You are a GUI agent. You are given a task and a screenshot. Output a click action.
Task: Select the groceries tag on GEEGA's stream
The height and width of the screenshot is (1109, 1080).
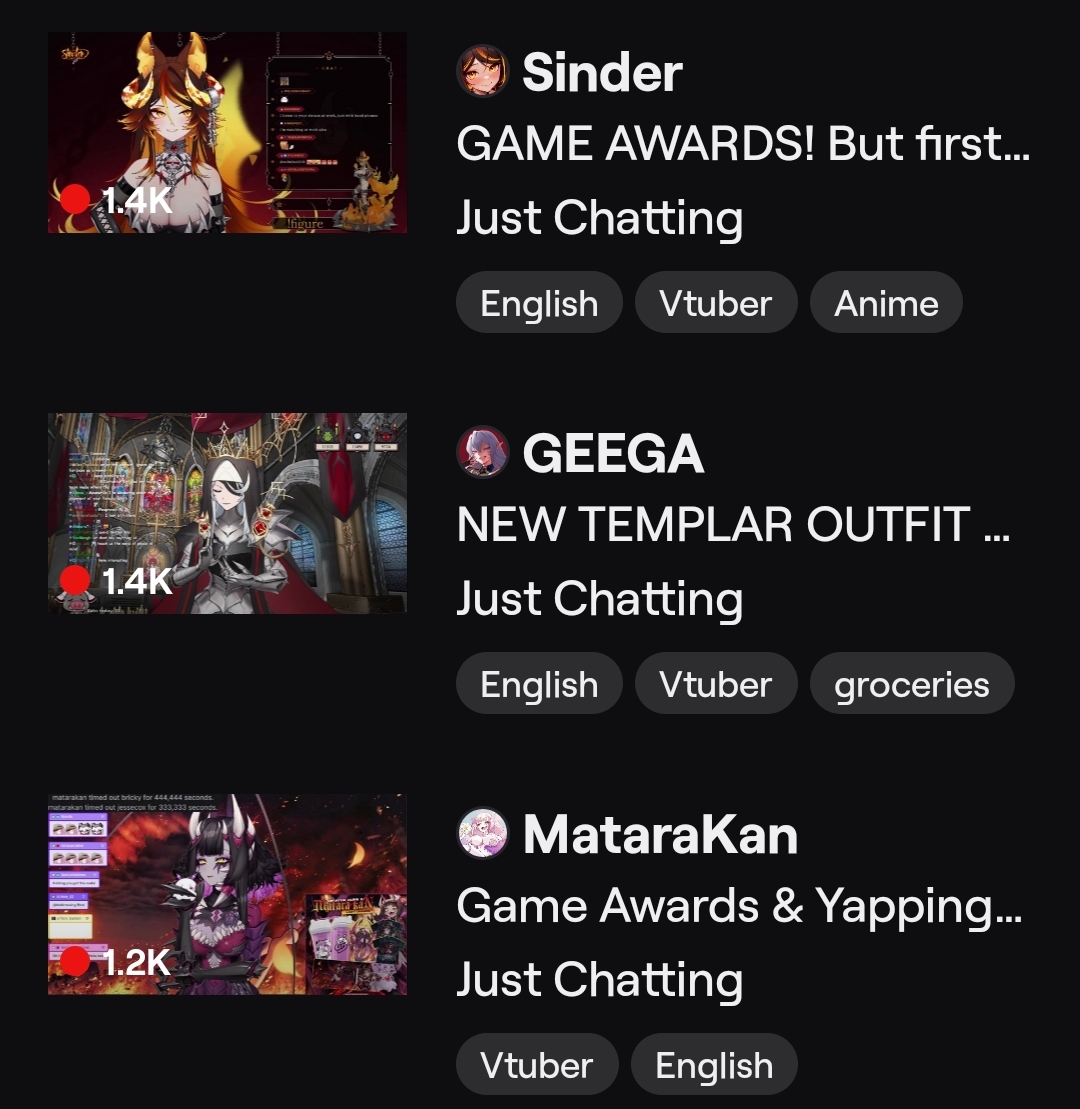[911, 685]
